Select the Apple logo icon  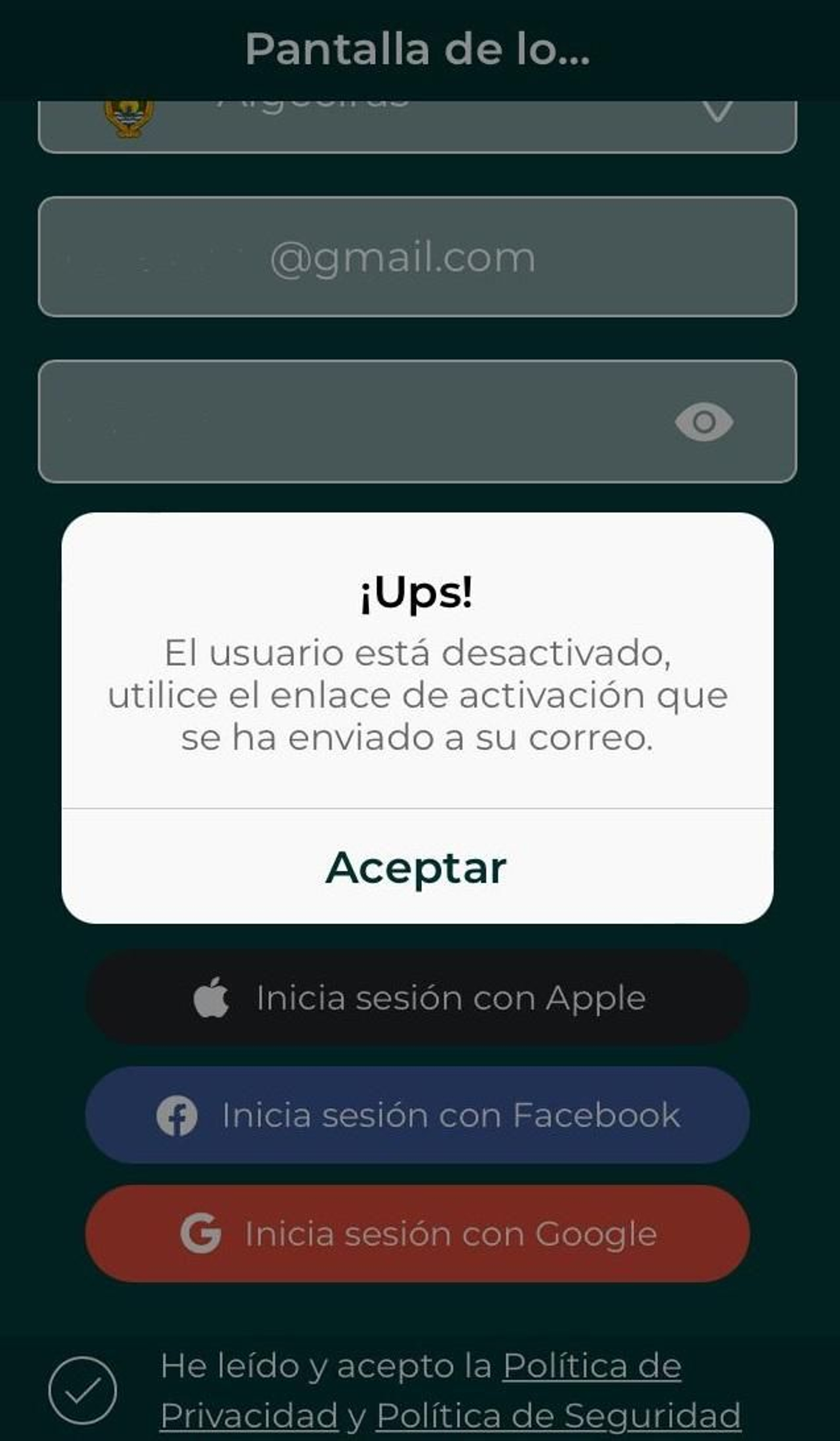click(x=213, y=999)
